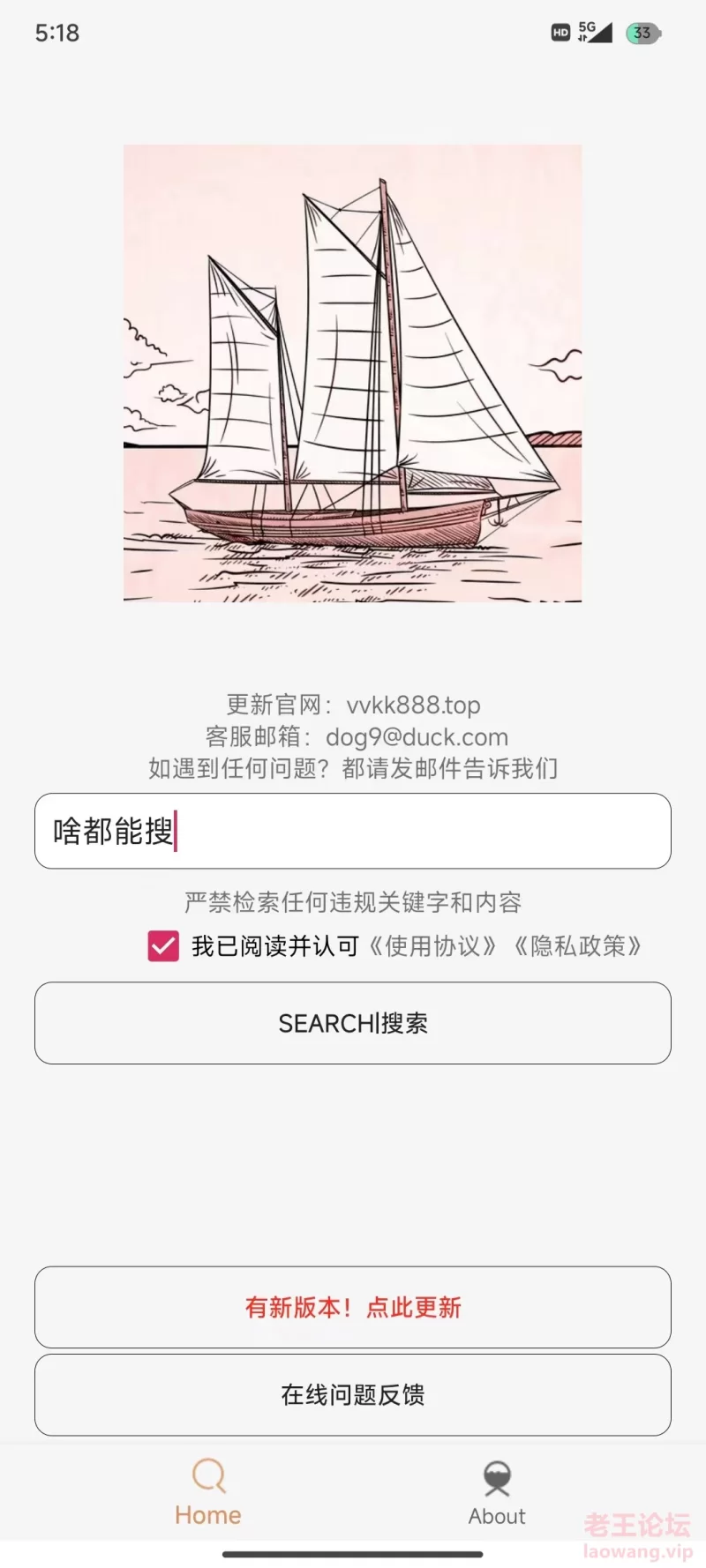Open the 《使用协议》 link
Image resolution: width=706 pixels, height=1568 pixels.
coord(432,946)
